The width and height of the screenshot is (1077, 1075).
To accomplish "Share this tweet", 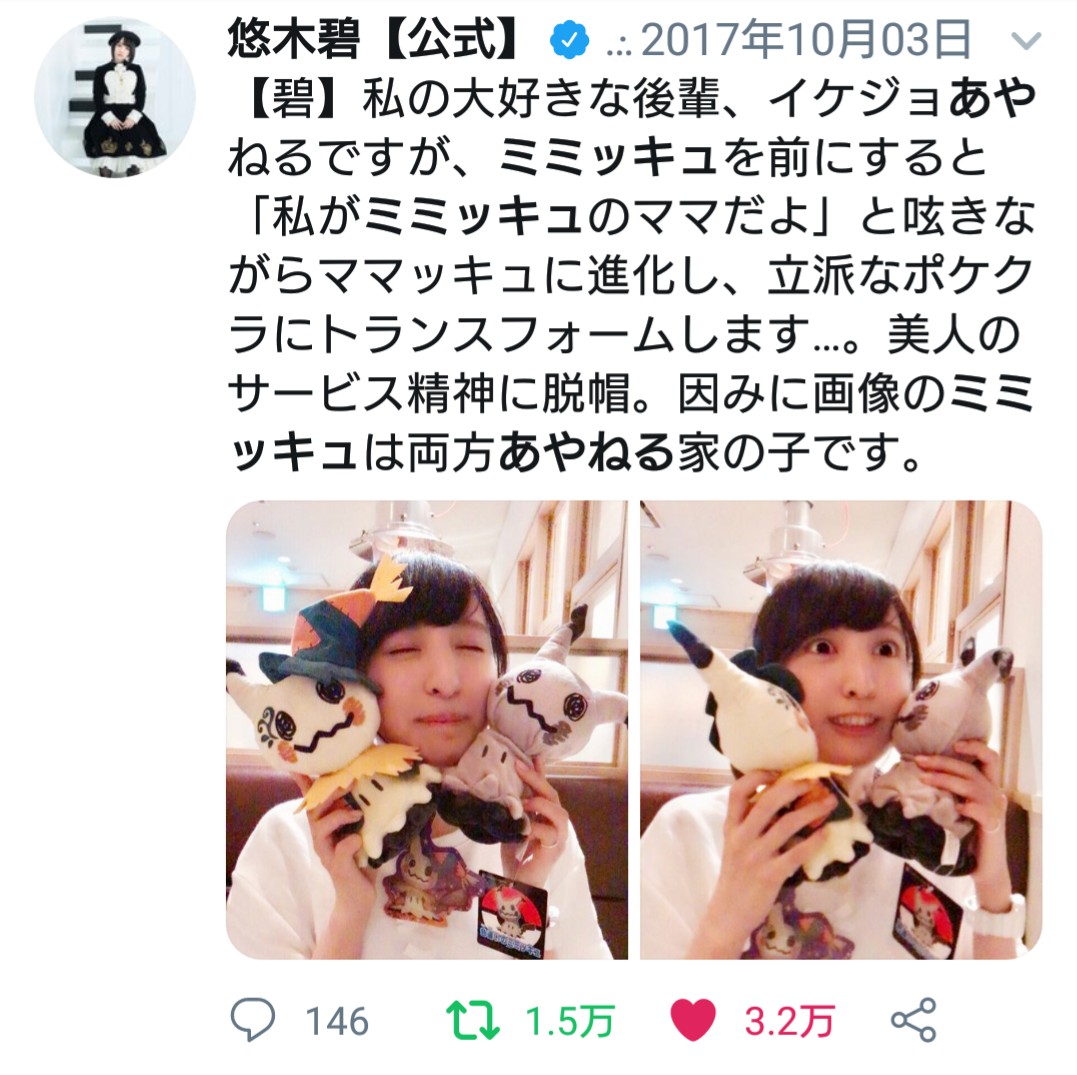I will coord(912,1020).
